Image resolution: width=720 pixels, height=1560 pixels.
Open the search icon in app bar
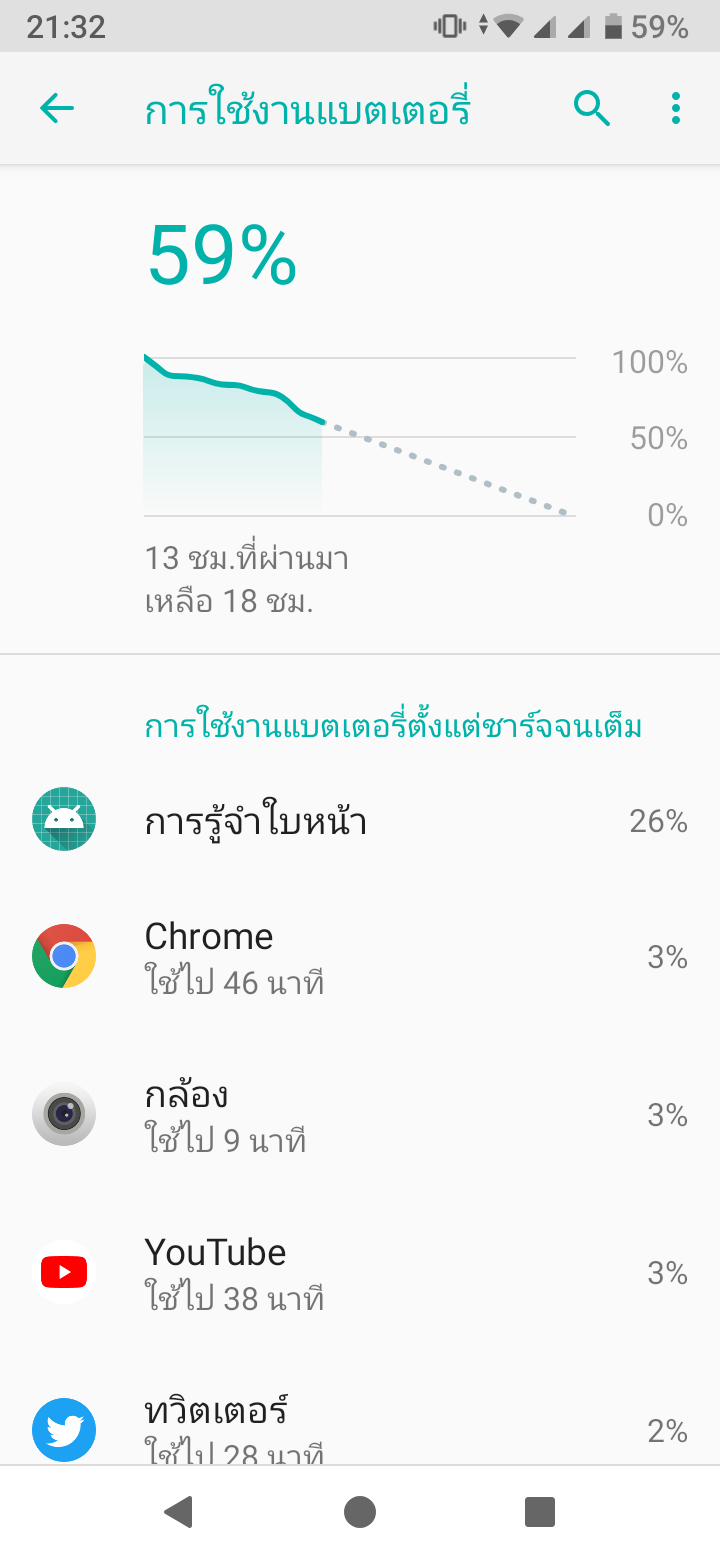pyautogui.click(x=592, y=108)
